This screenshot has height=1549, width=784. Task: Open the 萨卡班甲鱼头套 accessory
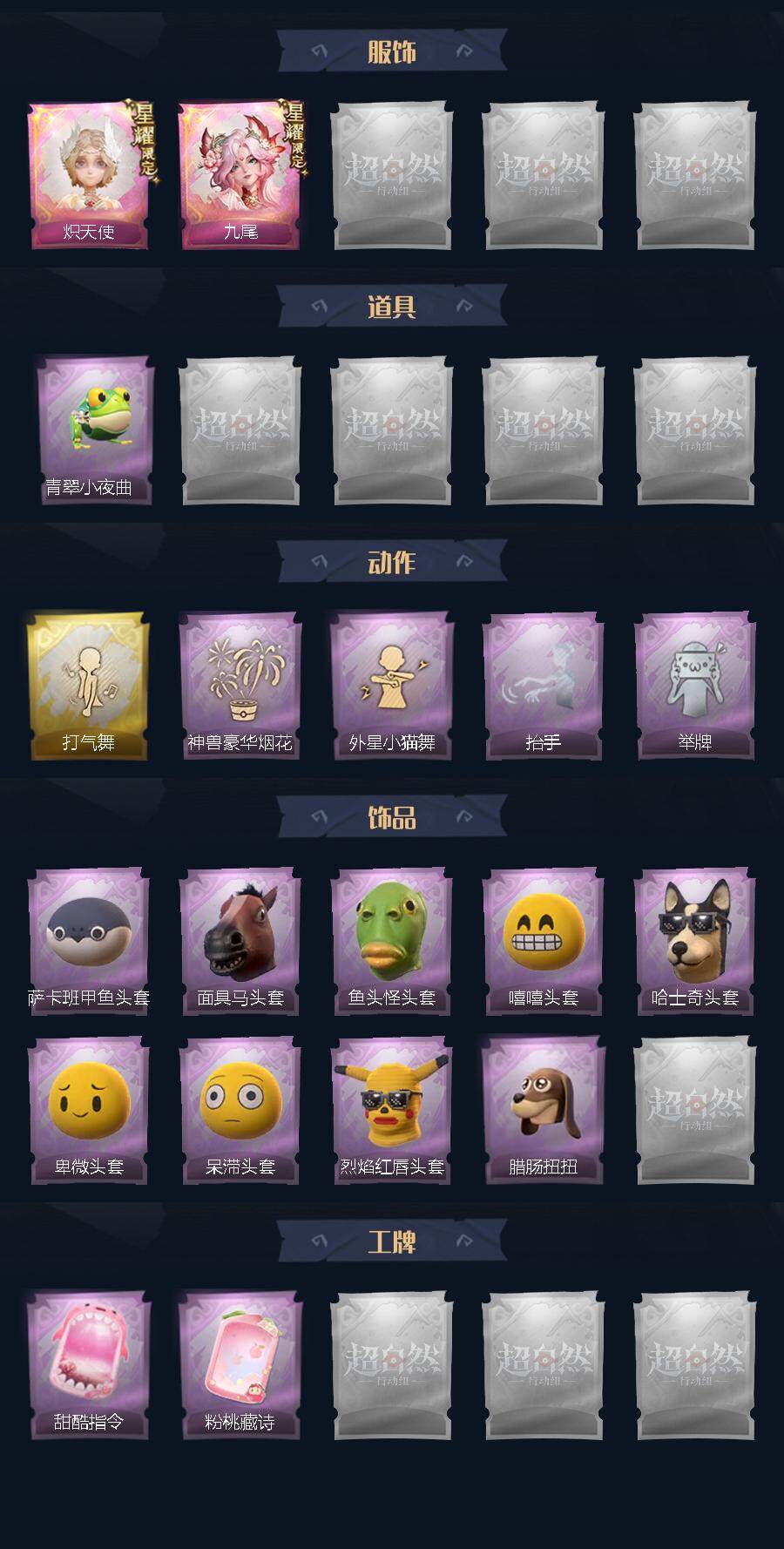pos(89,941)
